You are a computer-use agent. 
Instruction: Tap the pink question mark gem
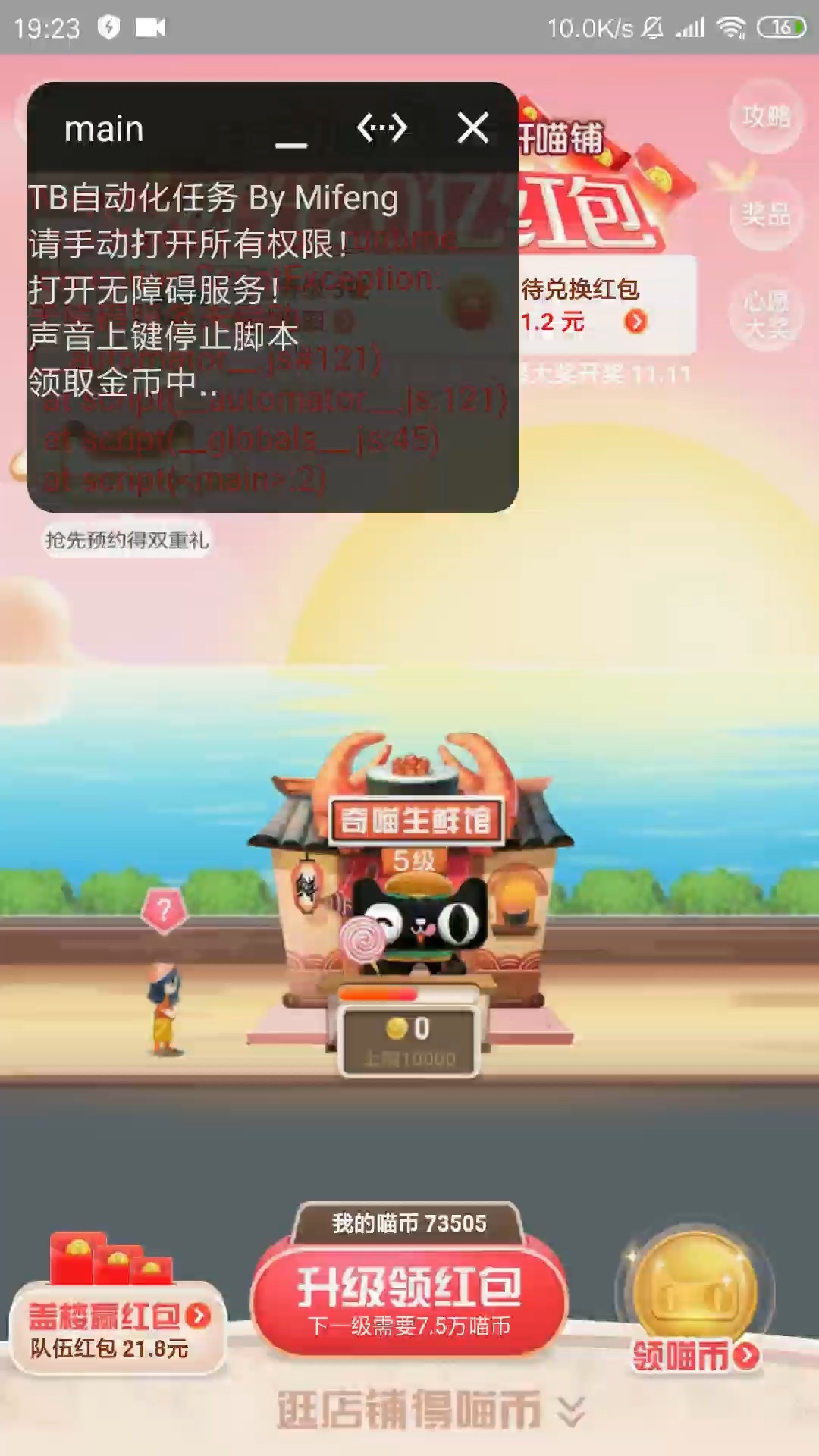coord(164,909)
